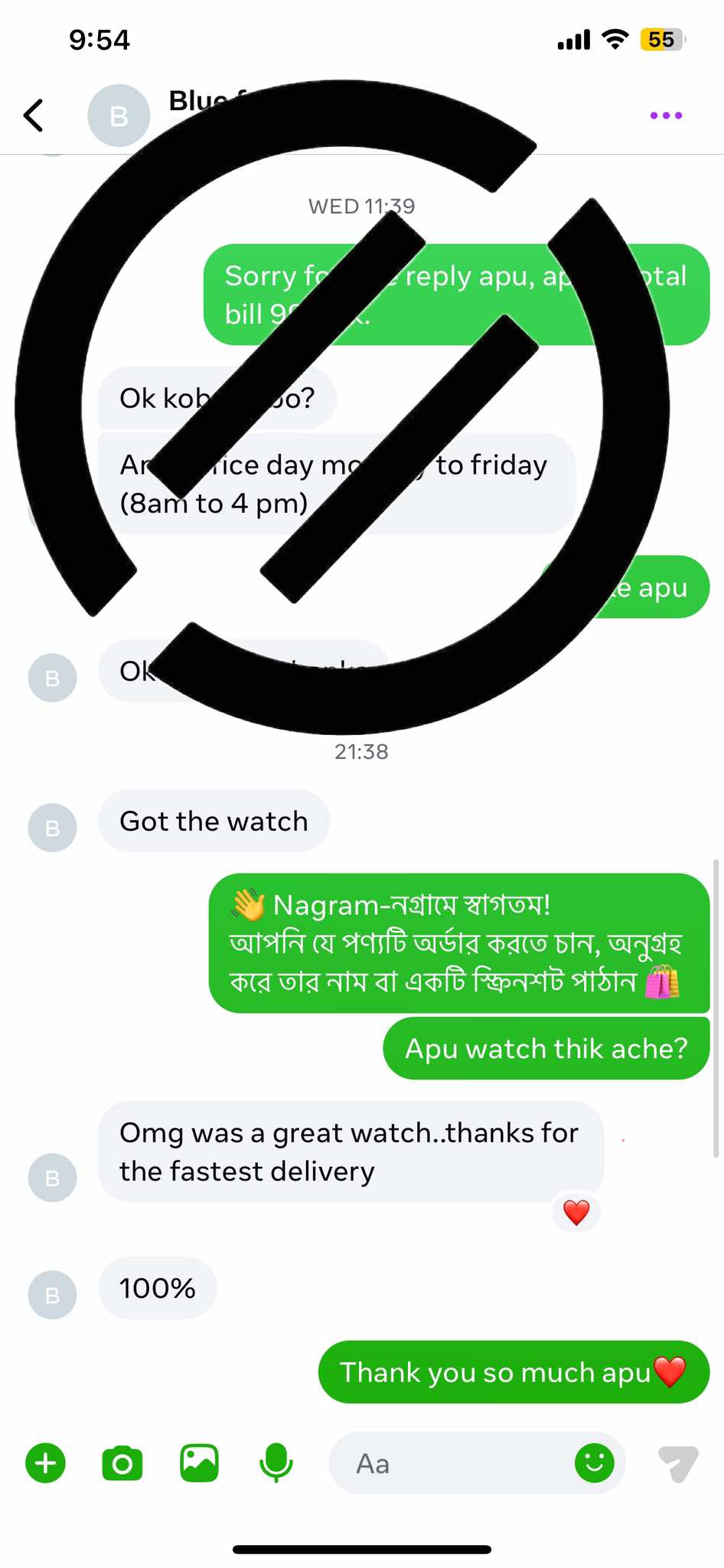Tap the send arrow icon
The width and height of the screenshot is (724, 1568).
click(678, 1463)
